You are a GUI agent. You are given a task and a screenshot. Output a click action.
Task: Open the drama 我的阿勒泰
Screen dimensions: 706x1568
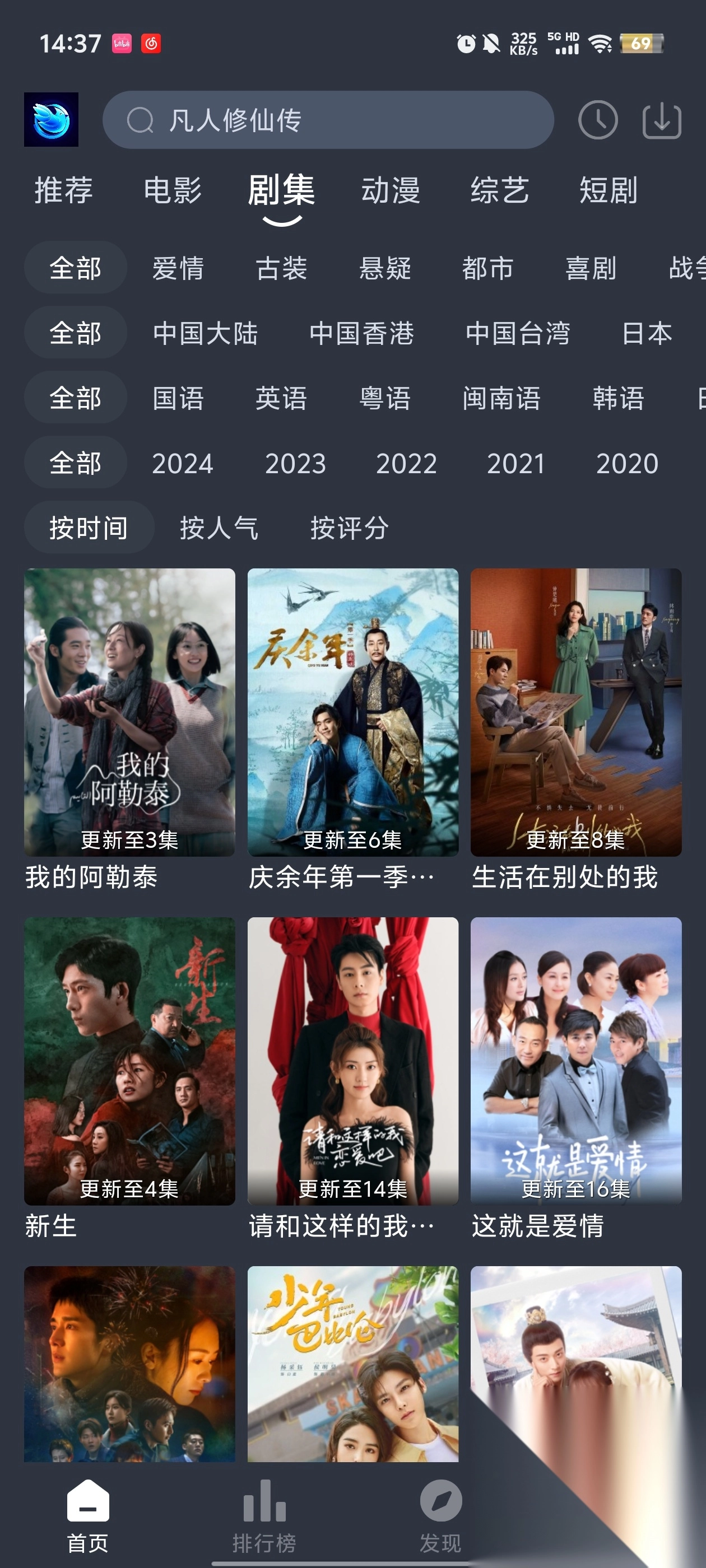(x=129, y=712)
